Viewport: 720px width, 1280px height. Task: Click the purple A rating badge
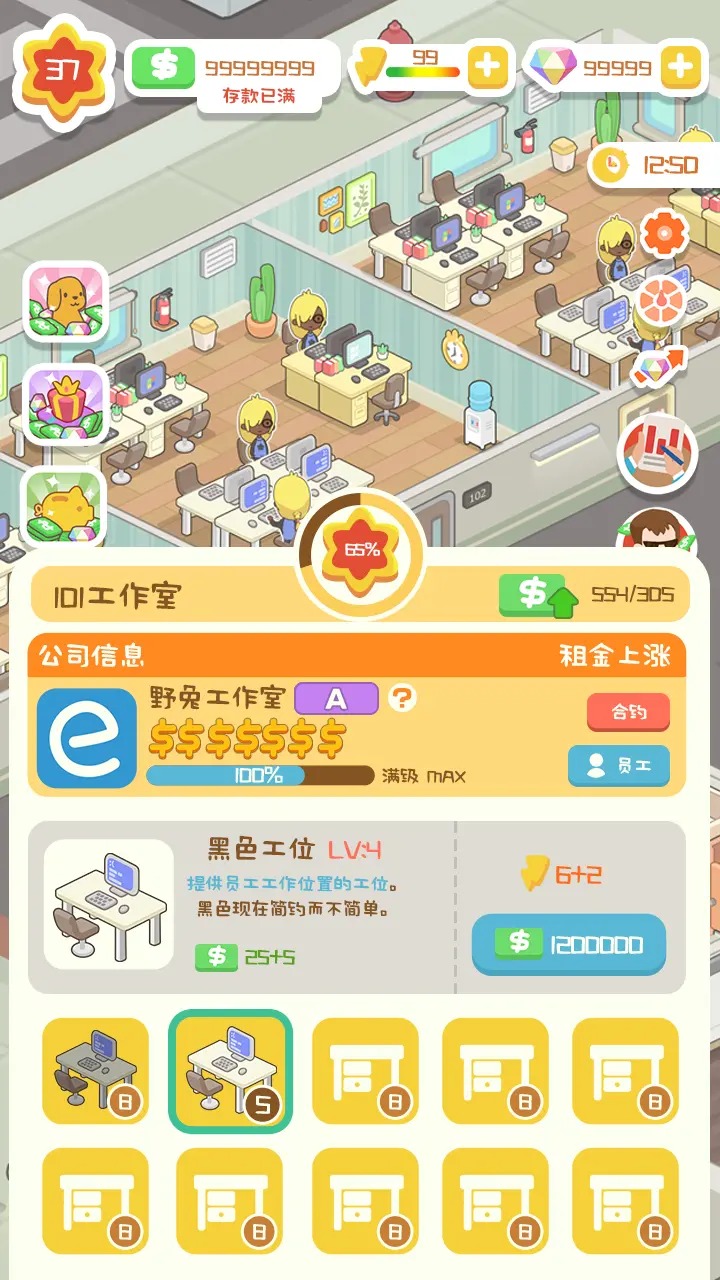click(335, 700)
